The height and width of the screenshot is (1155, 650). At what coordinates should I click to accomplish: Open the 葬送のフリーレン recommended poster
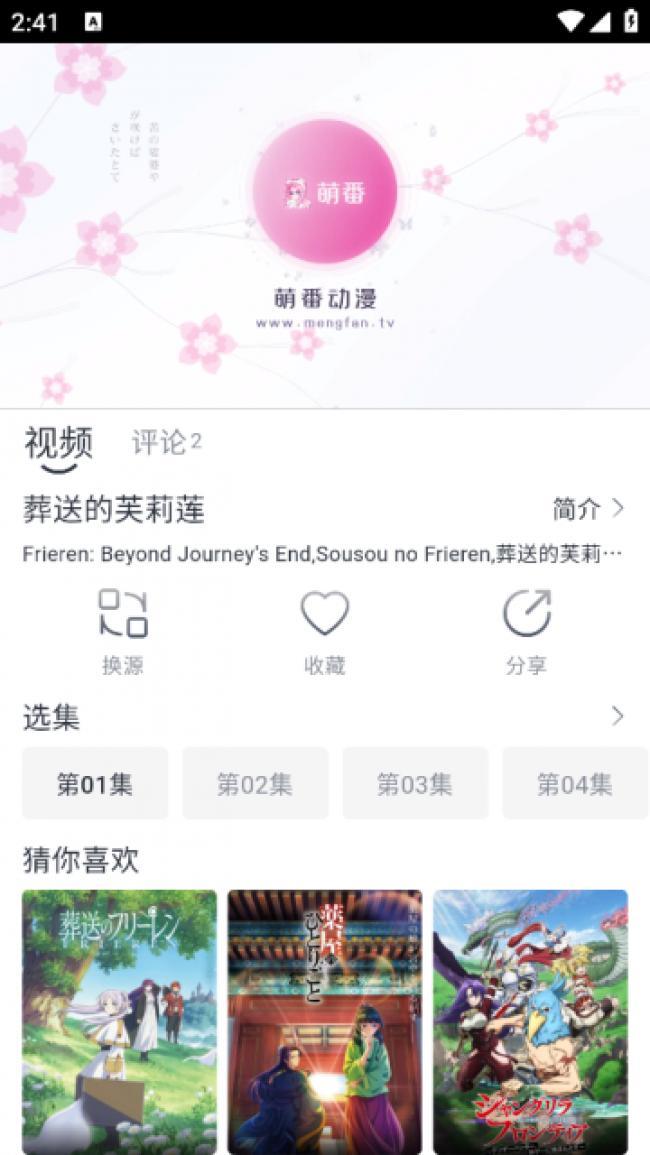120,1020
